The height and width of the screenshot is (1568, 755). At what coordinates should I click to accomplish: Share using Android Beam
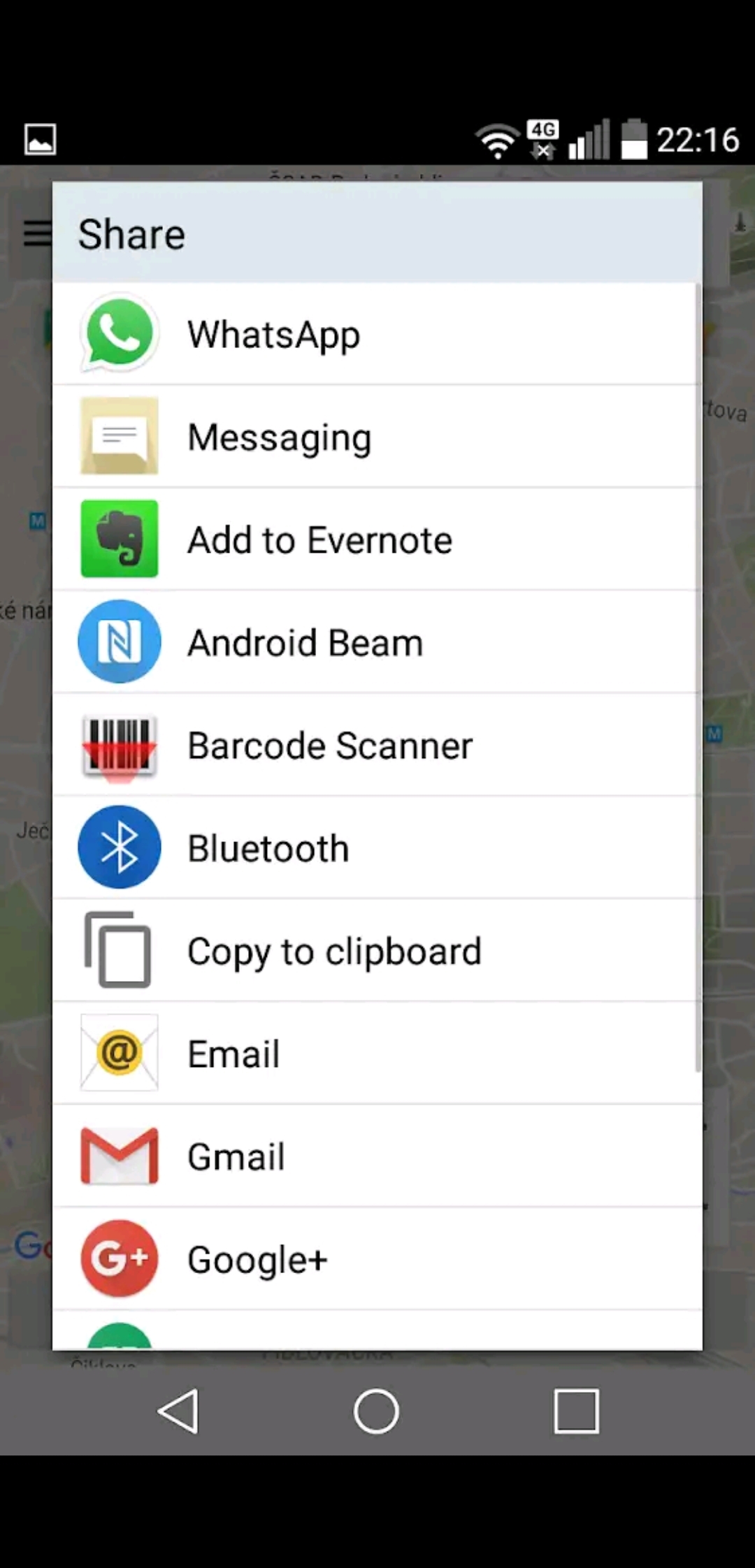click(x=377, y=642)
